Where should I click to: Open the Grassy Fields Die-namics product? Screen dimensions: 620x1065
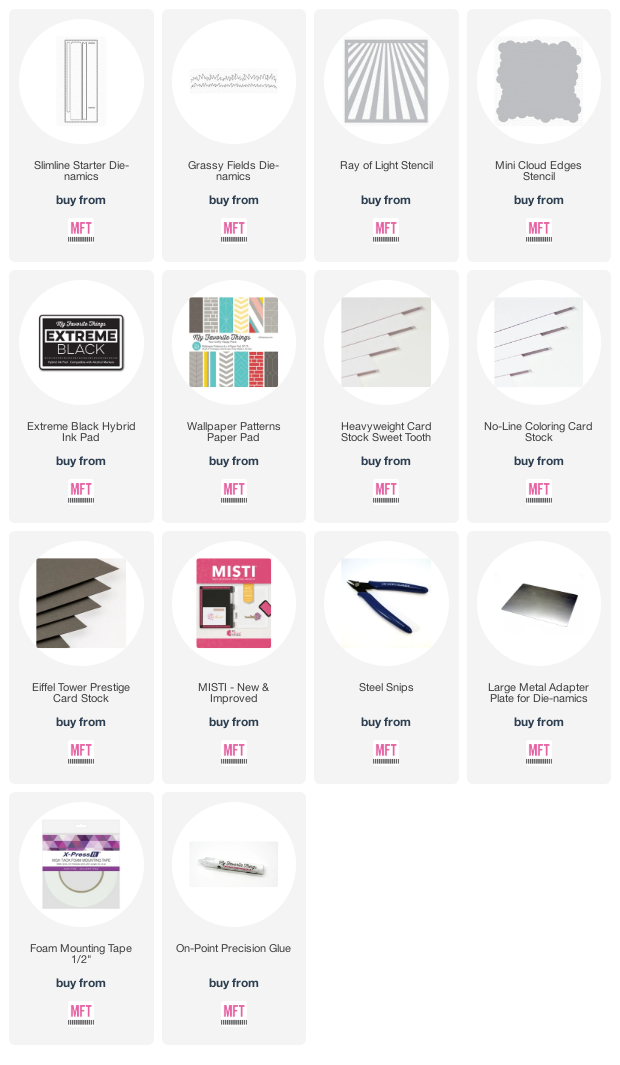coord(234,82)
